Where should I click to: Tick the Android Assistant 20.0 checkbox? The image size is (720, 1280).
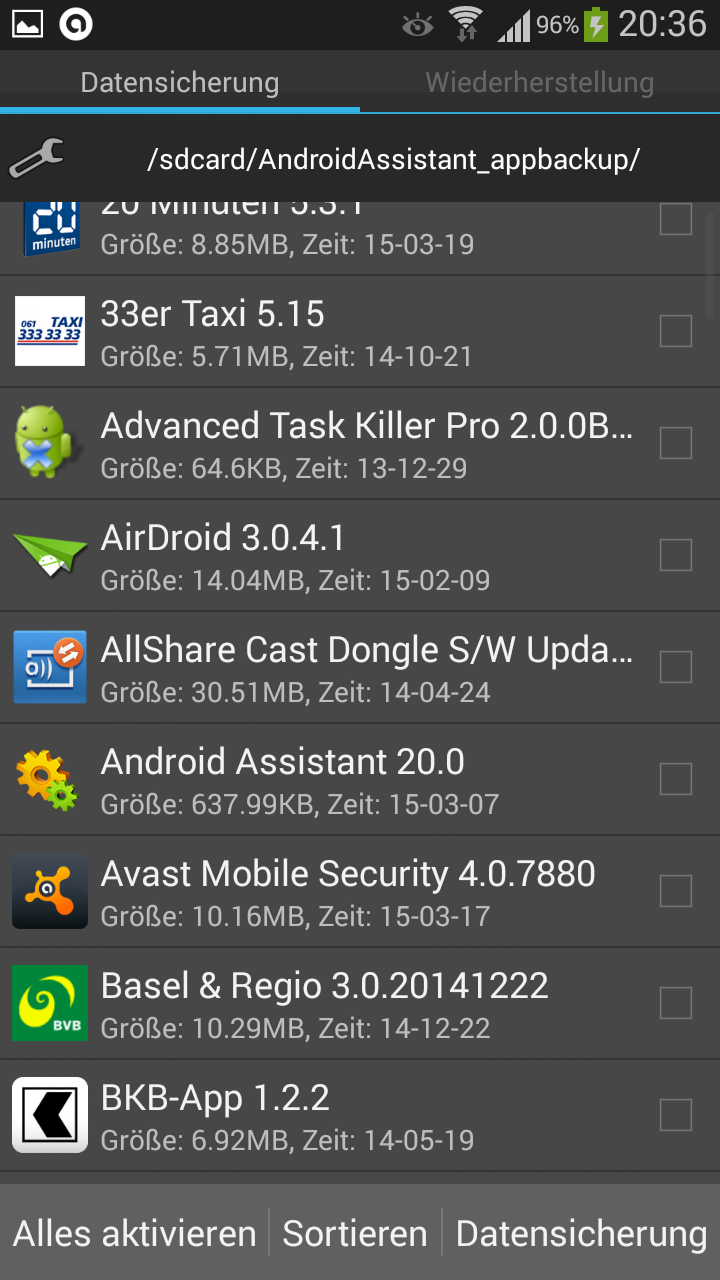(x=676, y=779)
